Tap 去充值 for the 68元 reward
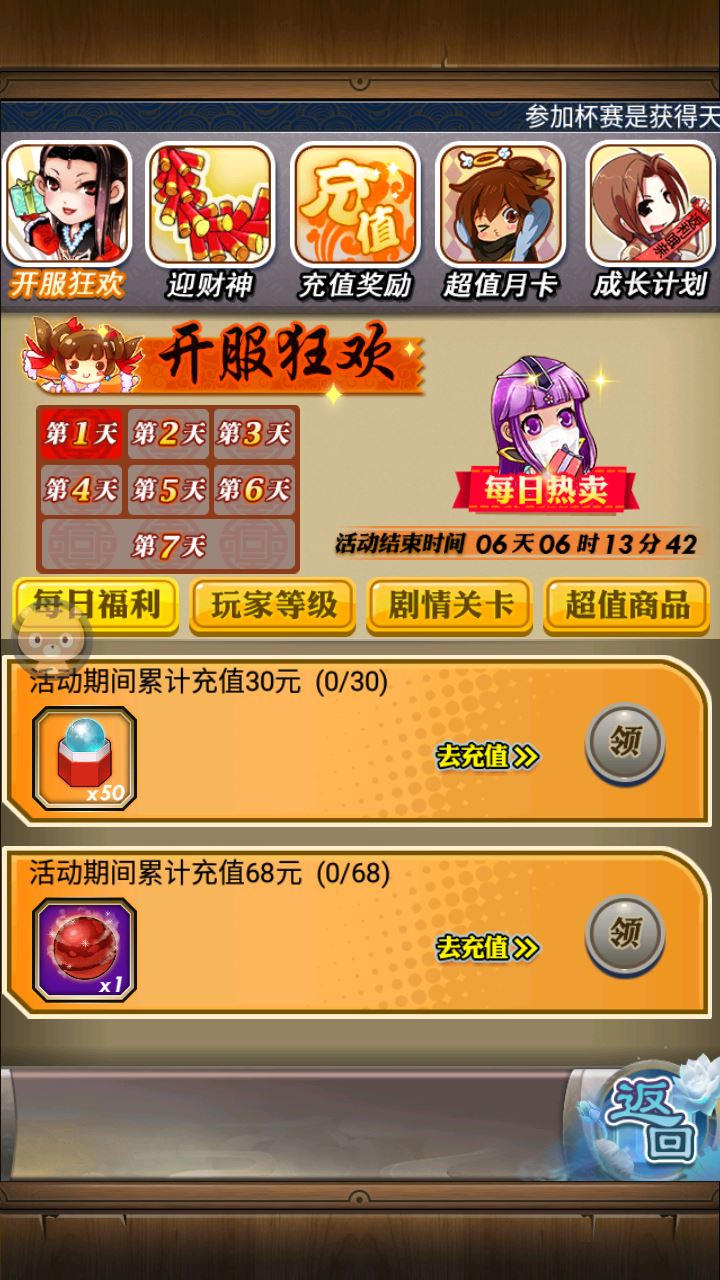This screenshot has width=720, height=1280. click(x=487, y=946)
